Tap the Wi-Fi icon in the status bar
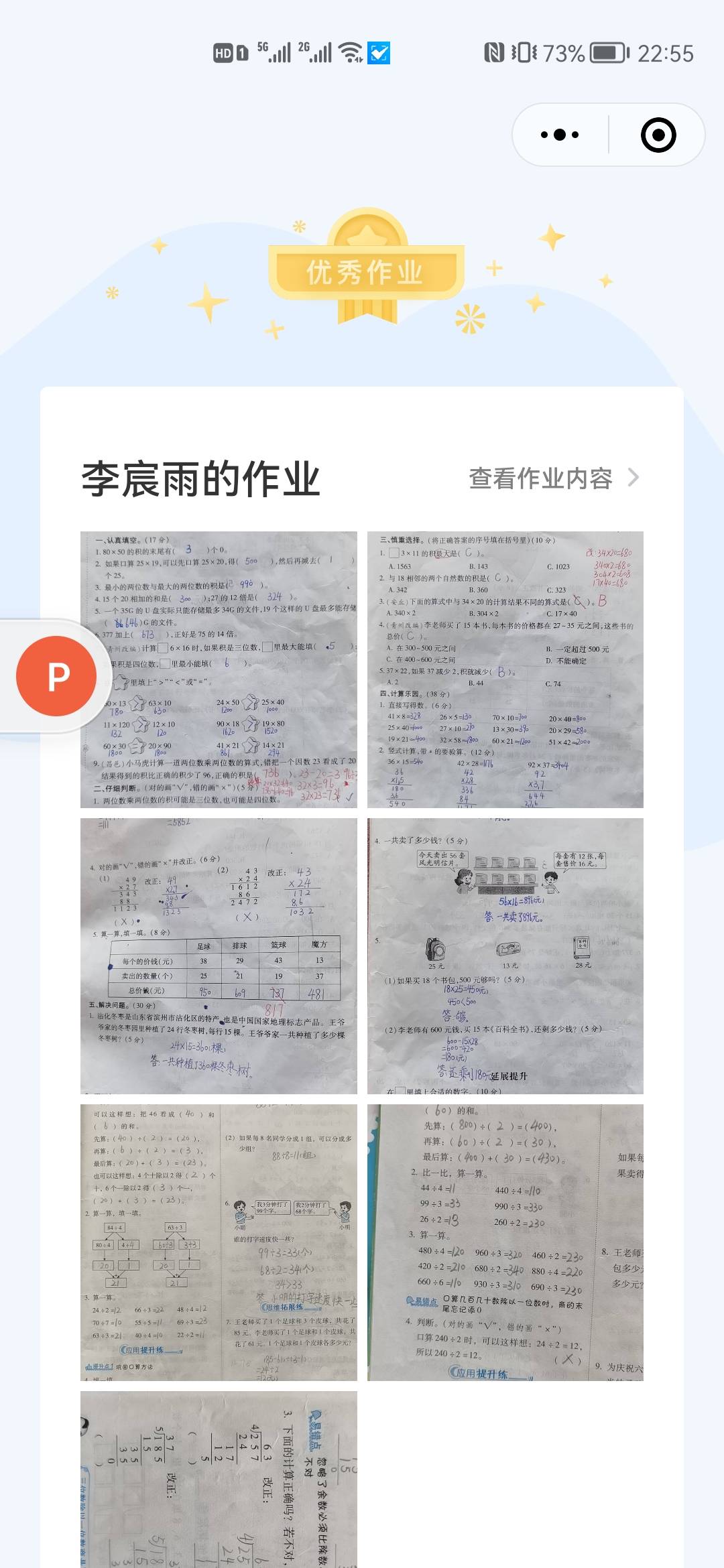The height and width of the screenshot is (1568, 724). [351, 52]
